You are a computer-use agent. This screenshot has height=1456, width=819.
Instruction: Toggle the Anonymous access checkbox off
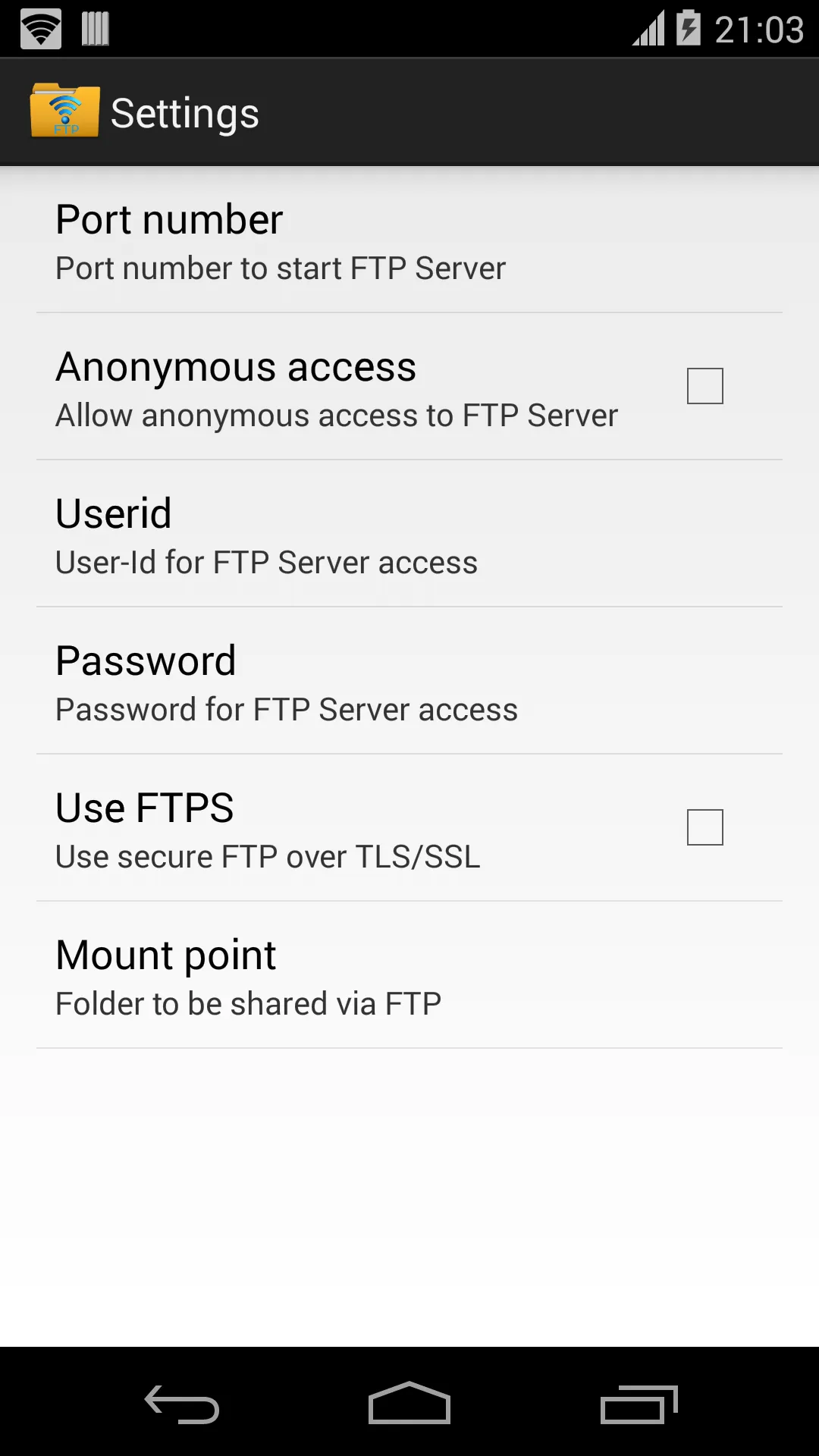click(704, 385)
